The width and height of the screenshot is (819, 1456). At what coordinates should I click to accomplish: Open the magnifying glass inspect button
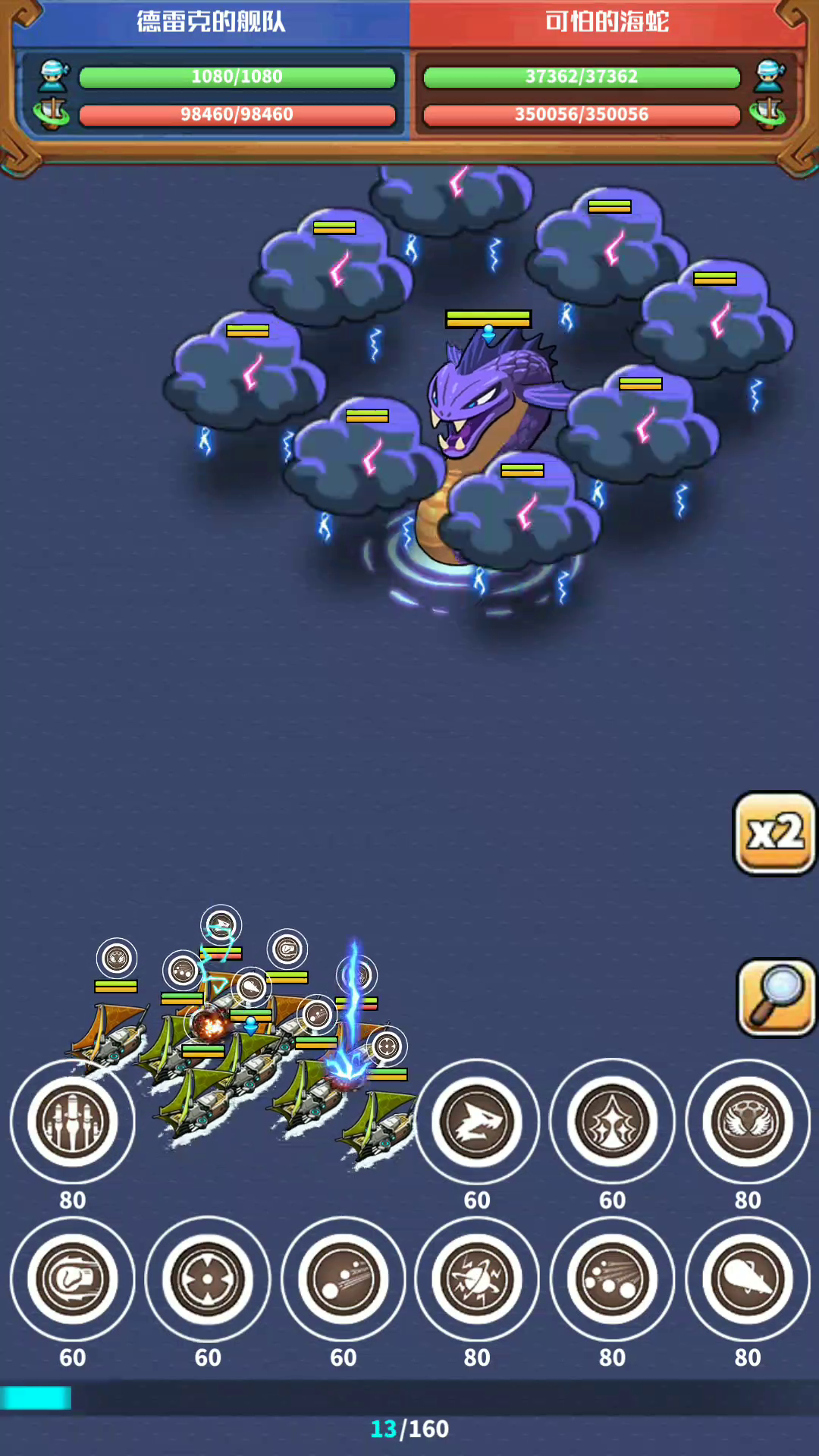pos(776,997)
